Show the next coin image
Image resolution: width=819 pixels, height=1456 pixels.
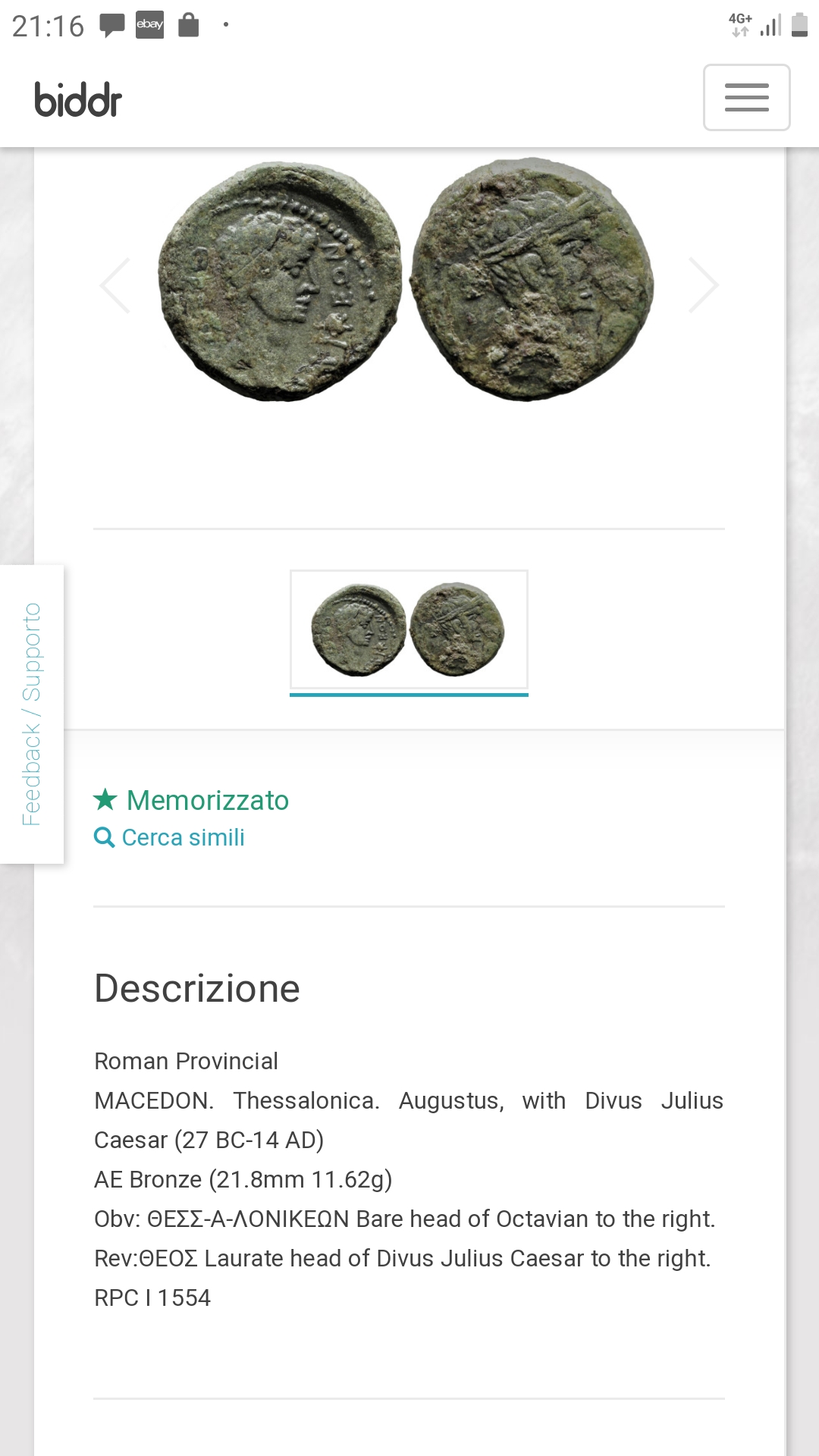703,285
